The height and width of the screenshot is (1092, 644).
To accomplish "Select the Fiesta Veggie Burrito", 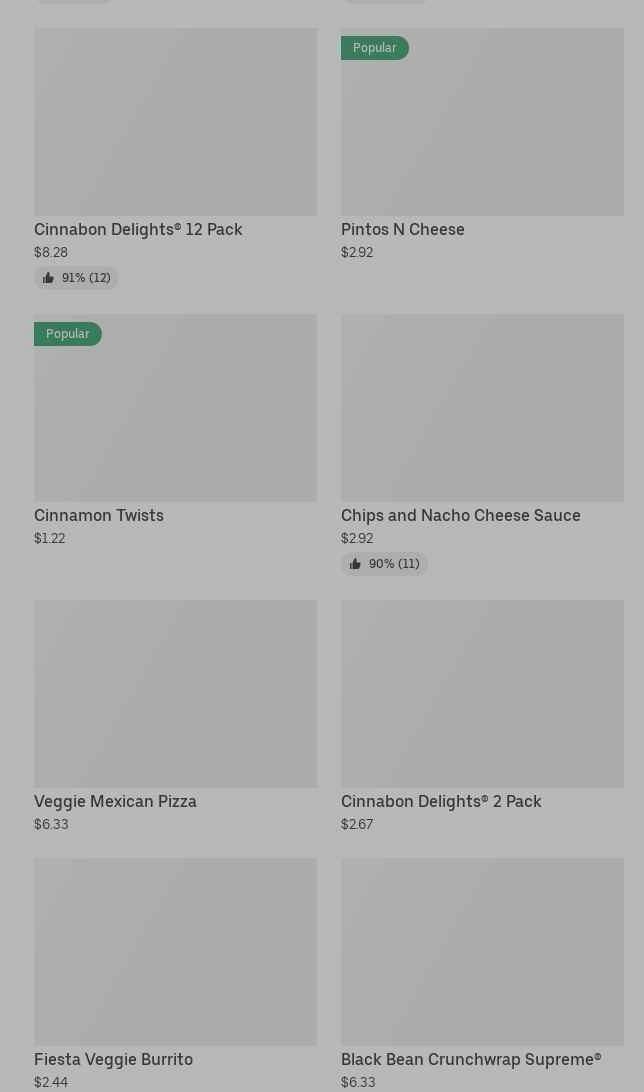I will coord(175,953).
